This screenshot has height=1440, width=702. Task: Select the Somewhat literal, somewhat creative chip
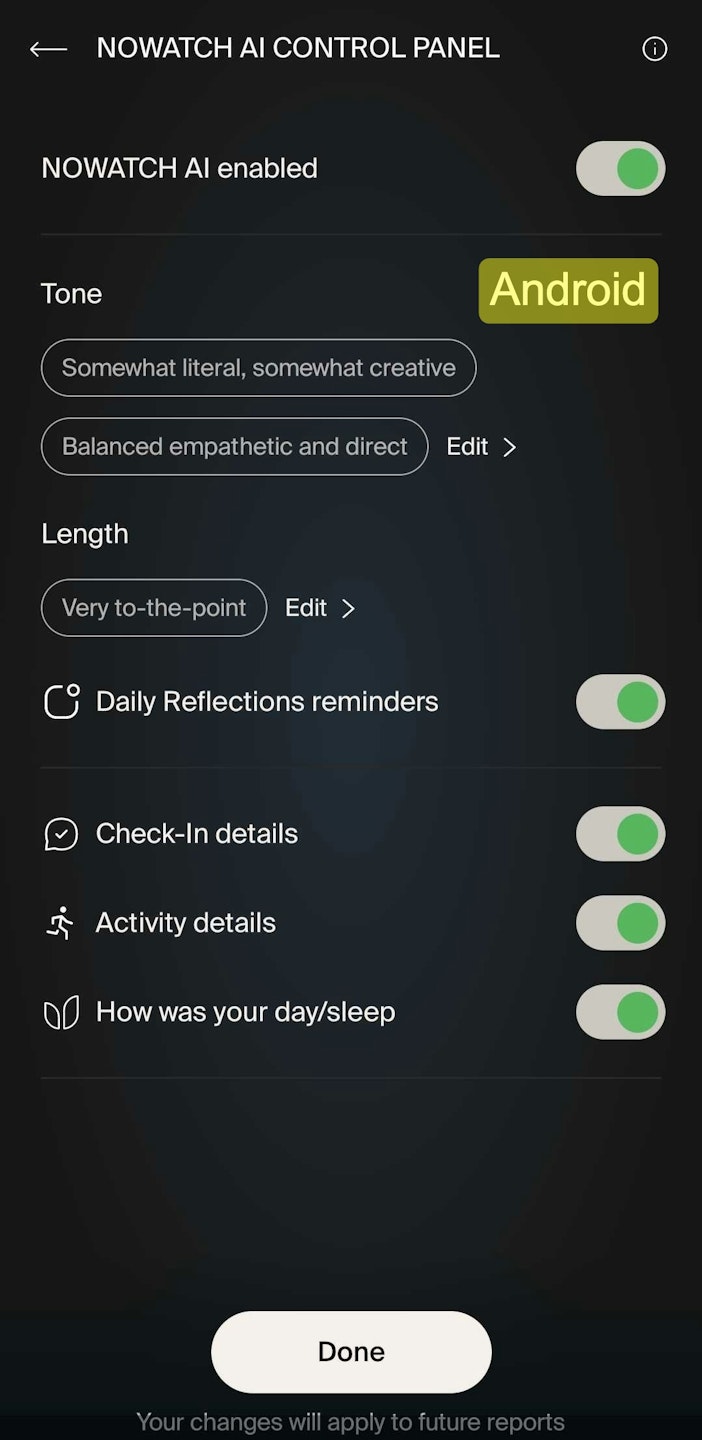coord(258,368)
